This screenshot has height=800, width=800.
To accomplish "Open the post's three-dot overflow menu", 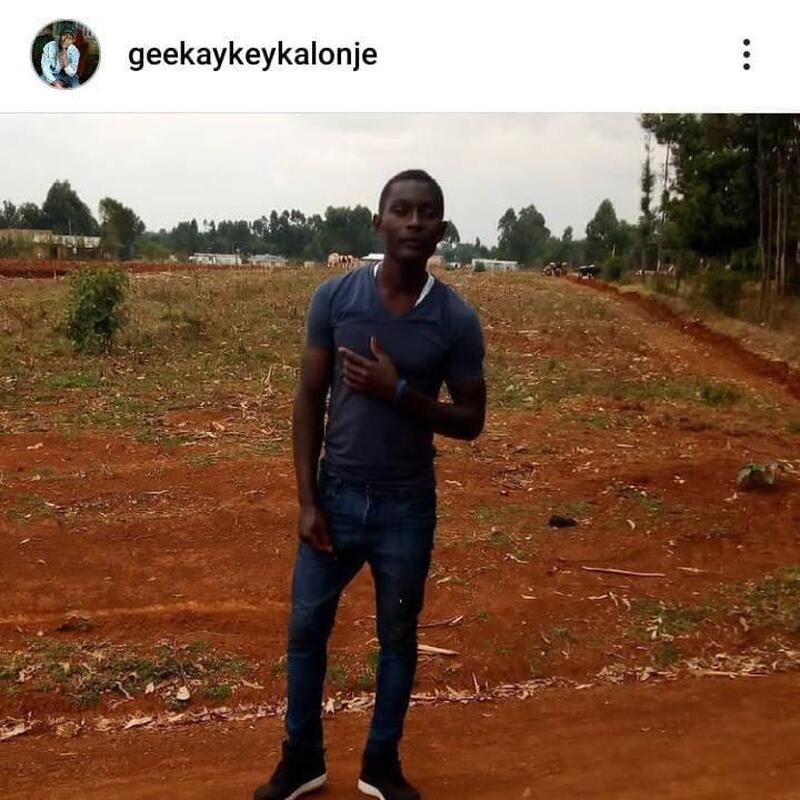I will coord(746,55).
